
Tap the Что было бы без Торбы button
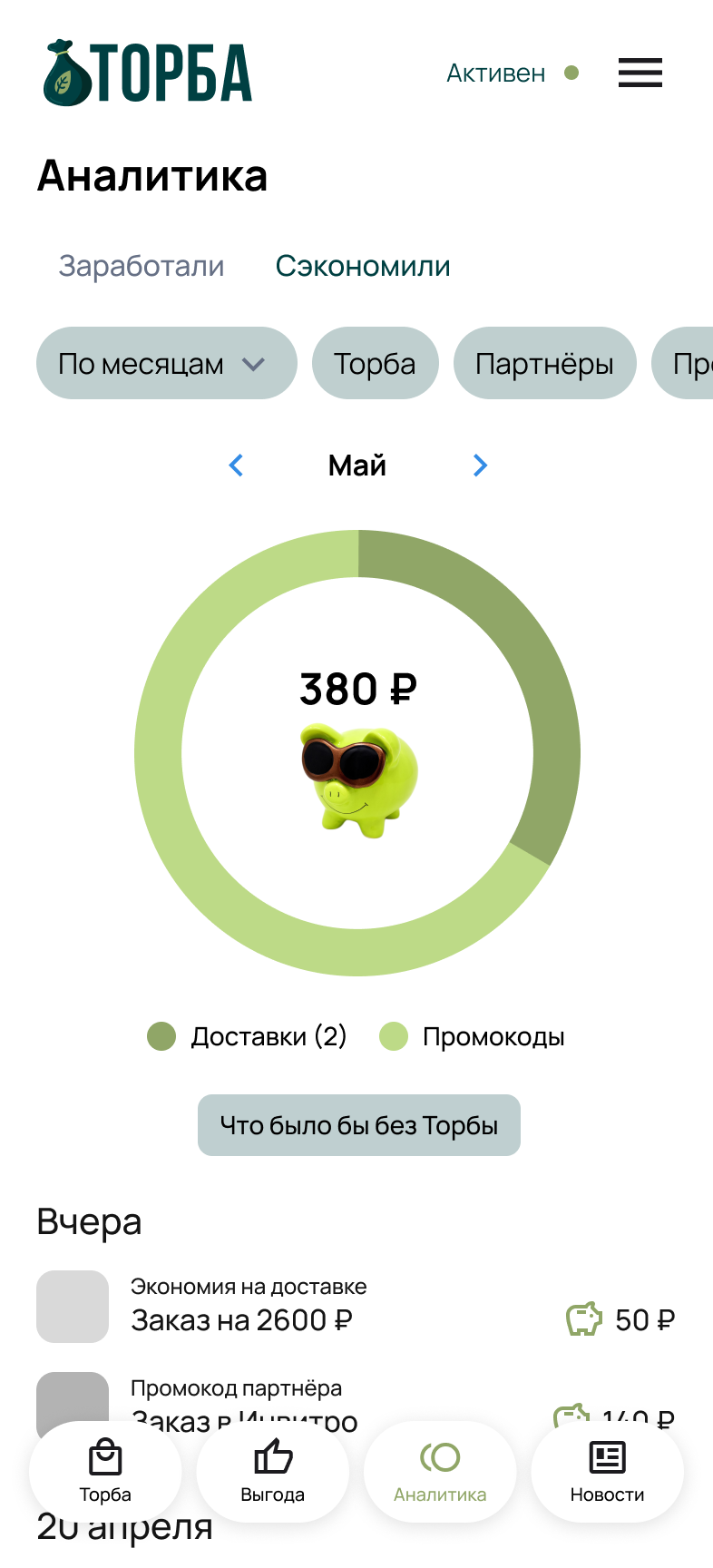click(x=359, y=1125)
